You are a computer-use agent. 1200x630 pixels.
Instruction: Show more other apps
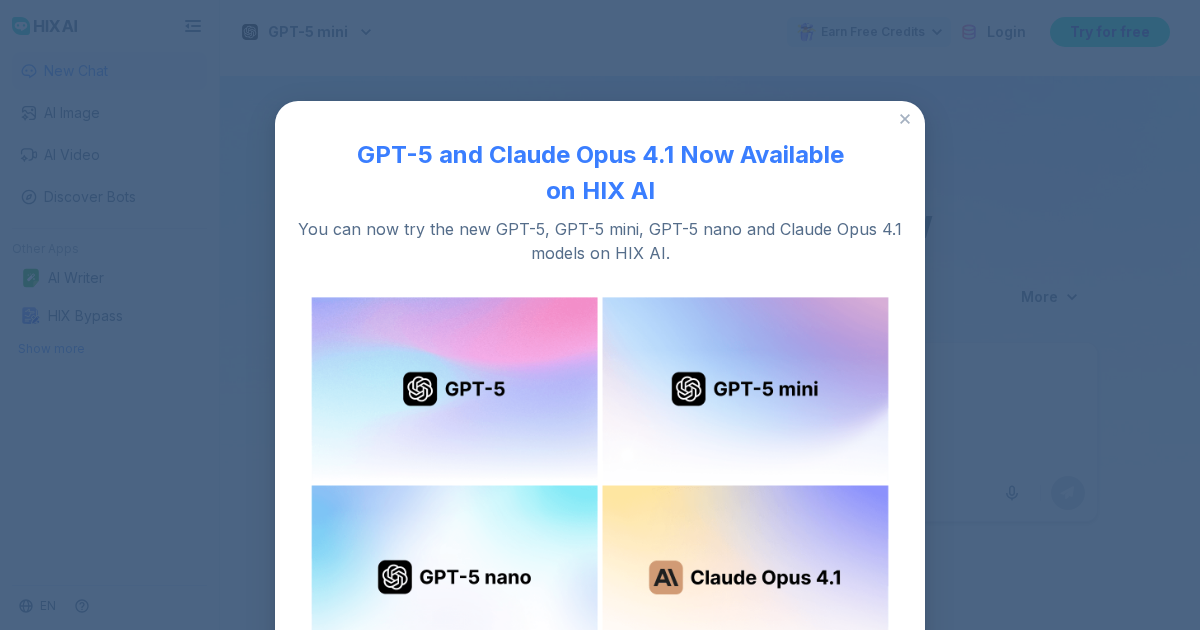51,349
